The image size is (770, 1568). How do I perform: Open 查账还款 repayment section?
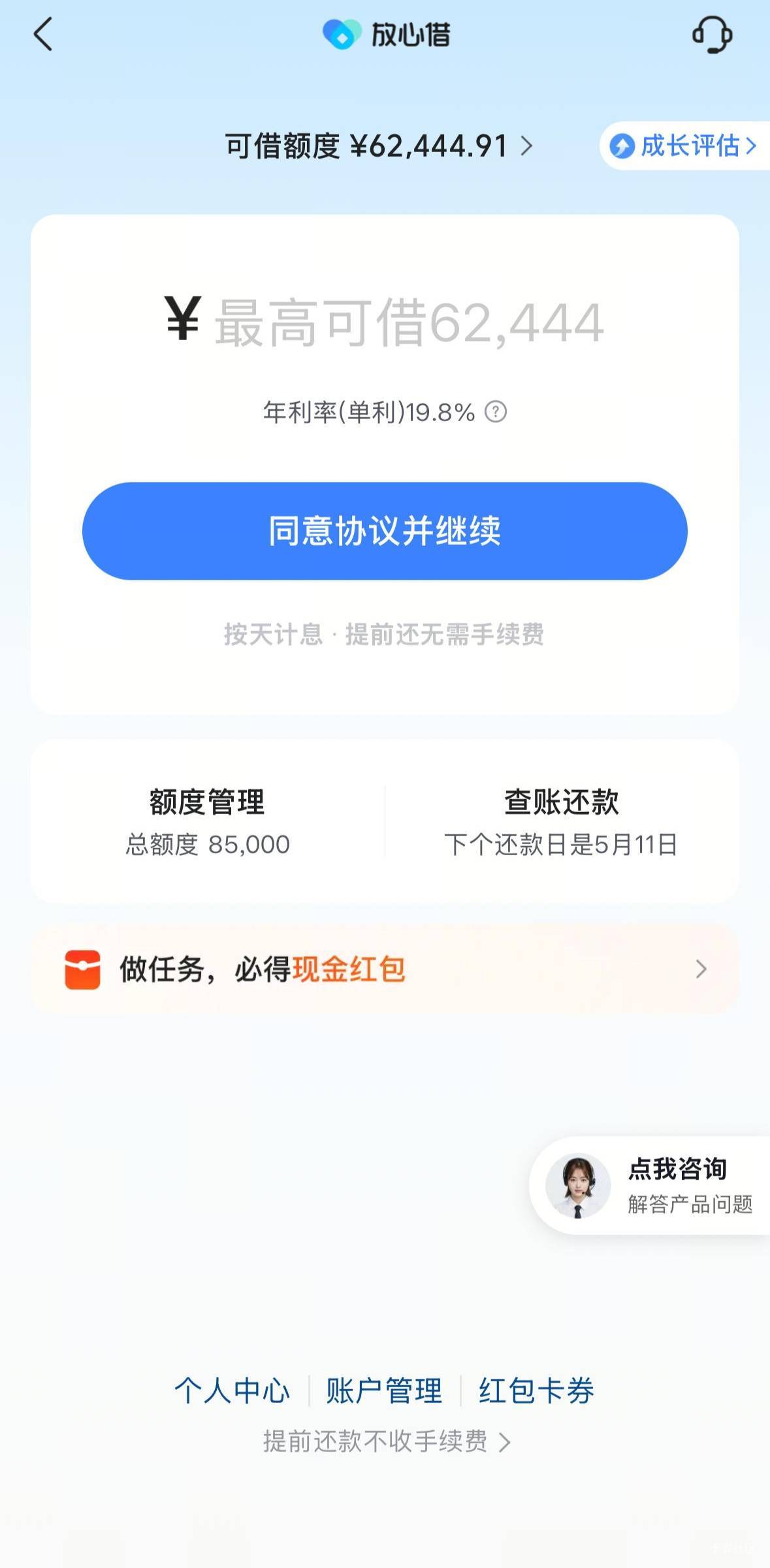pyautogui.click(x=561, y=821)
